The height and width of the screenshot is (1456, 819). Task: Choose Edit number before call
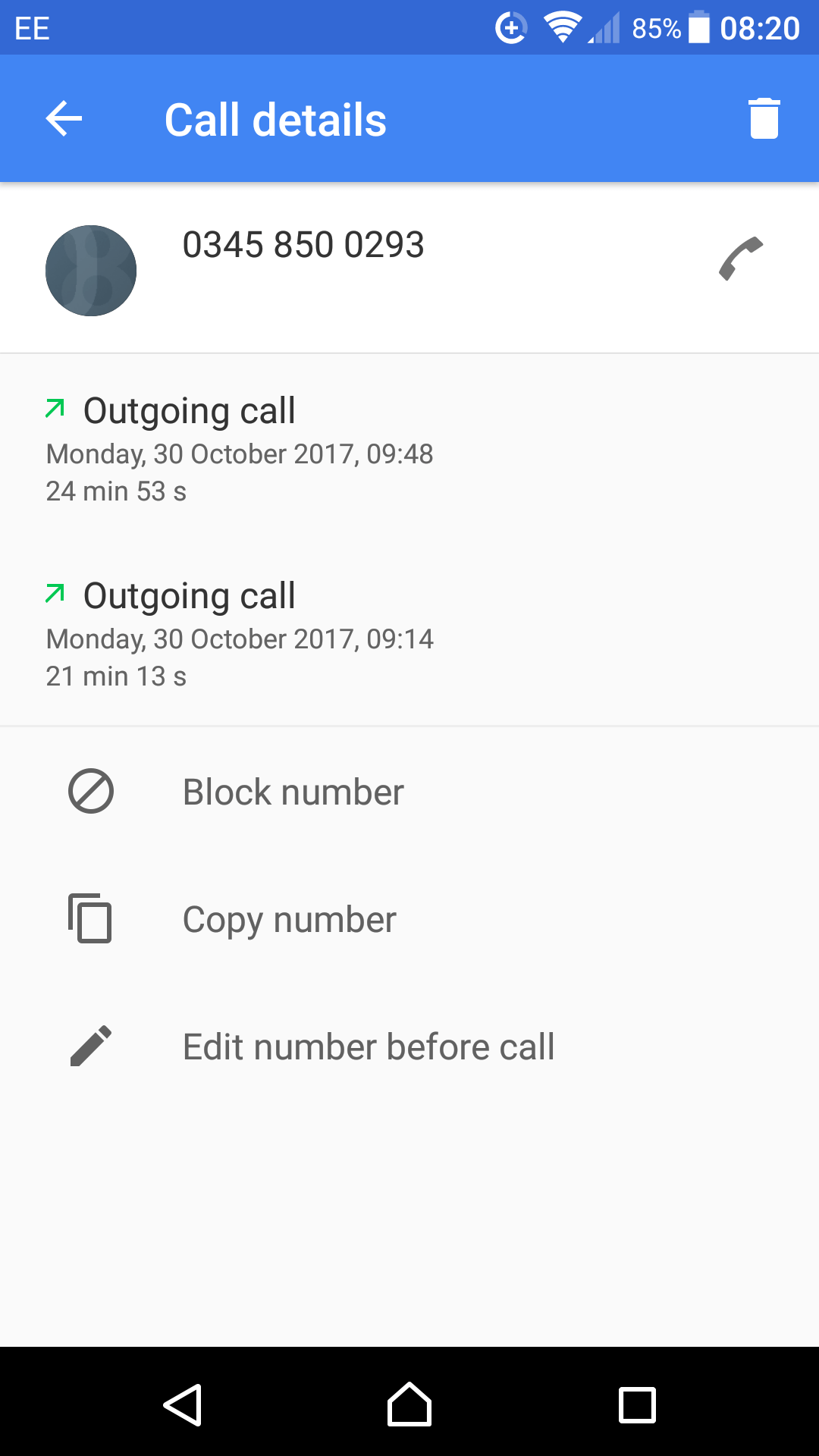[x=368, y=1046]
